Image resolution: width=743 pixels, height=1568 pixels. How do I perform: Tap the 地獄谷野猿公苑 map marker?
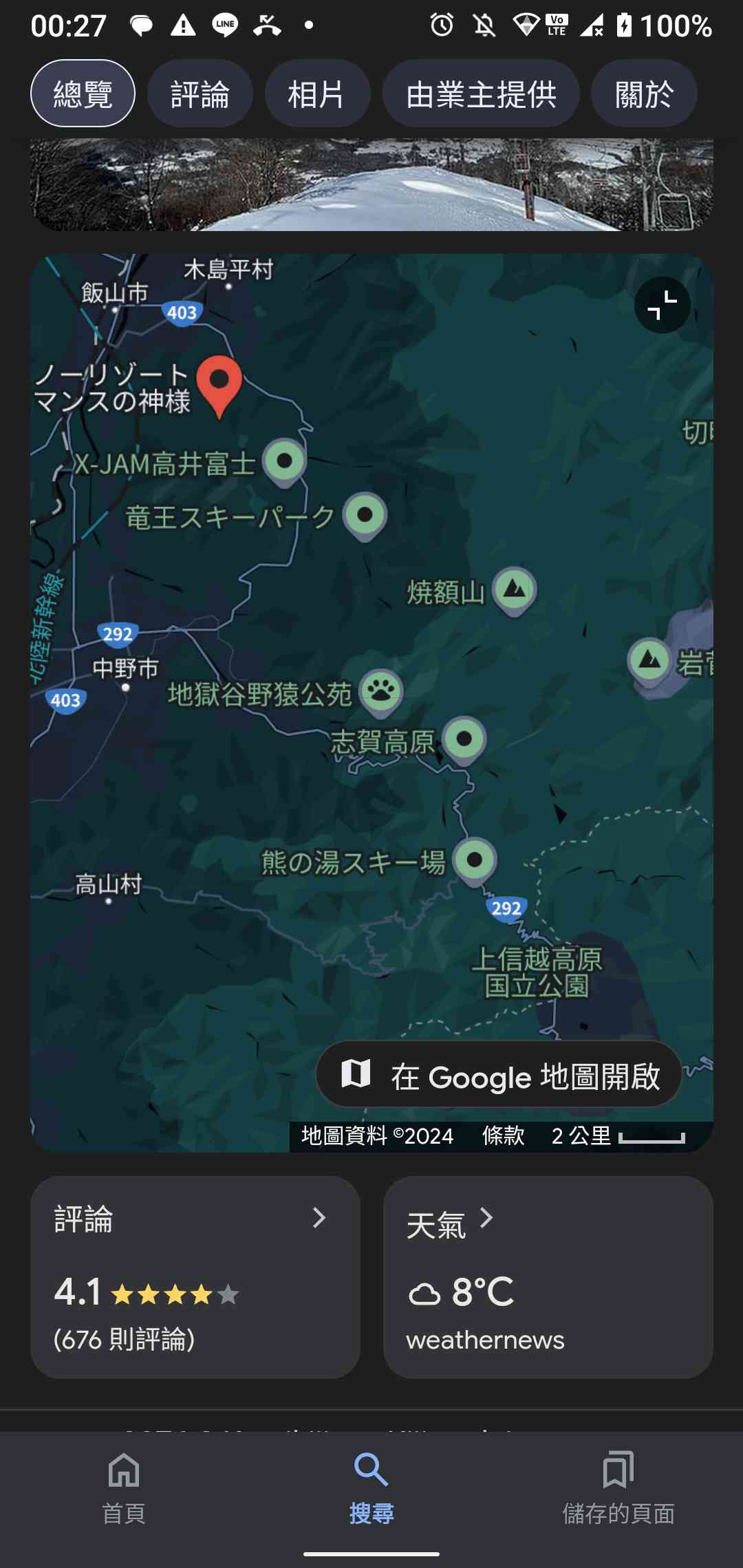(x=381, y=690)
